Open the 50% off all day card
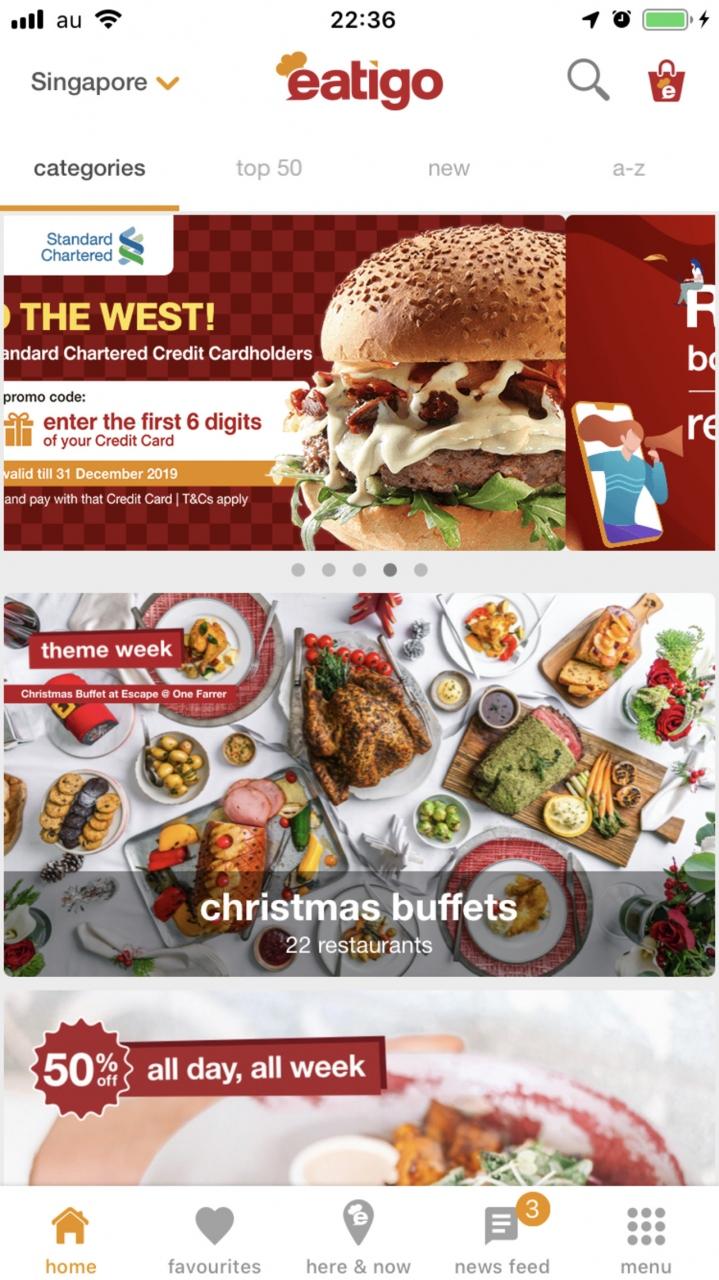This screenshot has width=719, height=1280. (359, 1090)
